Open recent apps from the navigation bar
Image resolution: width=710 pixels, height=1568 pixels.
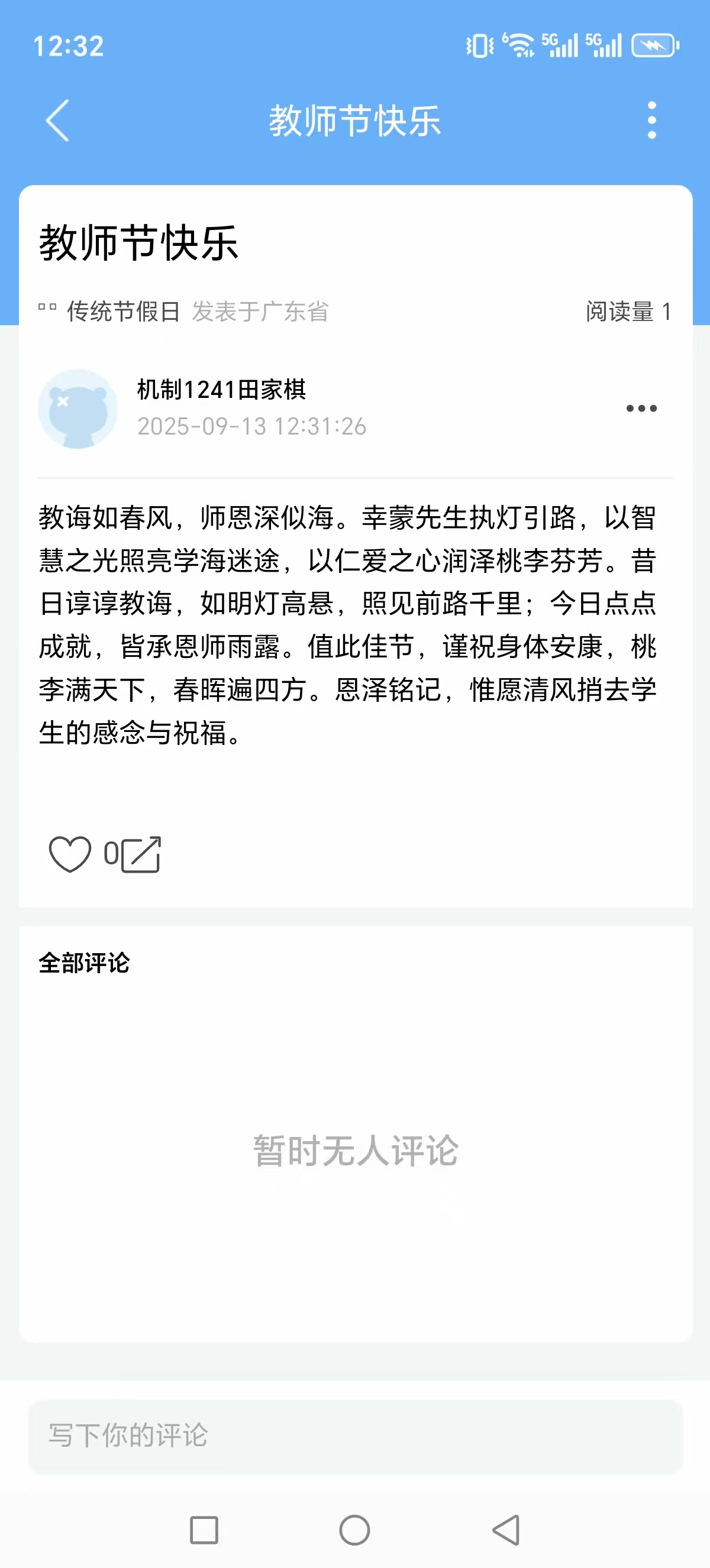tap(204, 1530)
